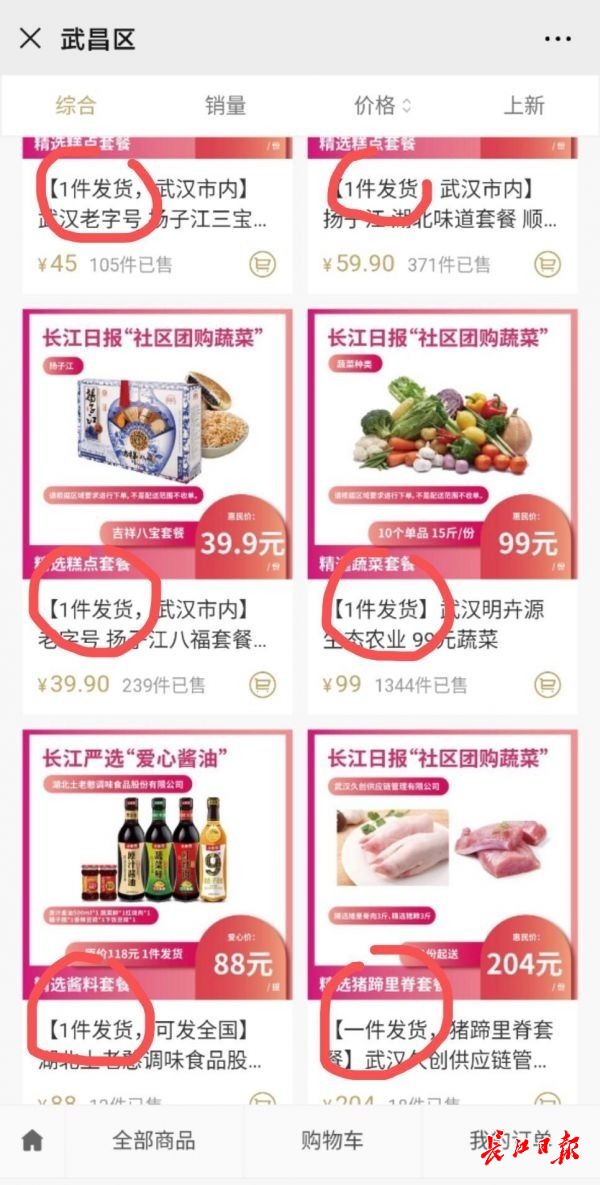Go to the shop home page
600x1185 pixels.
pyautogui.click(x=32, y=1140)
